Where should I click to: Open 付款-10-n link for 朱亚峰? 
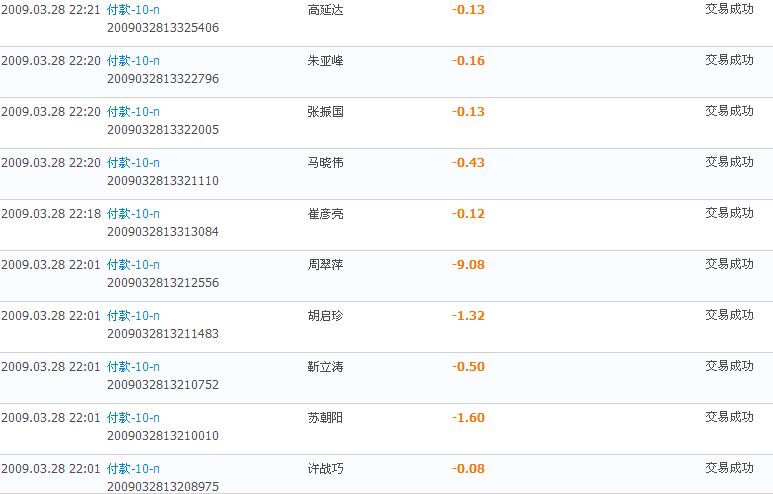pyautogui.click(x=133, y=61)
